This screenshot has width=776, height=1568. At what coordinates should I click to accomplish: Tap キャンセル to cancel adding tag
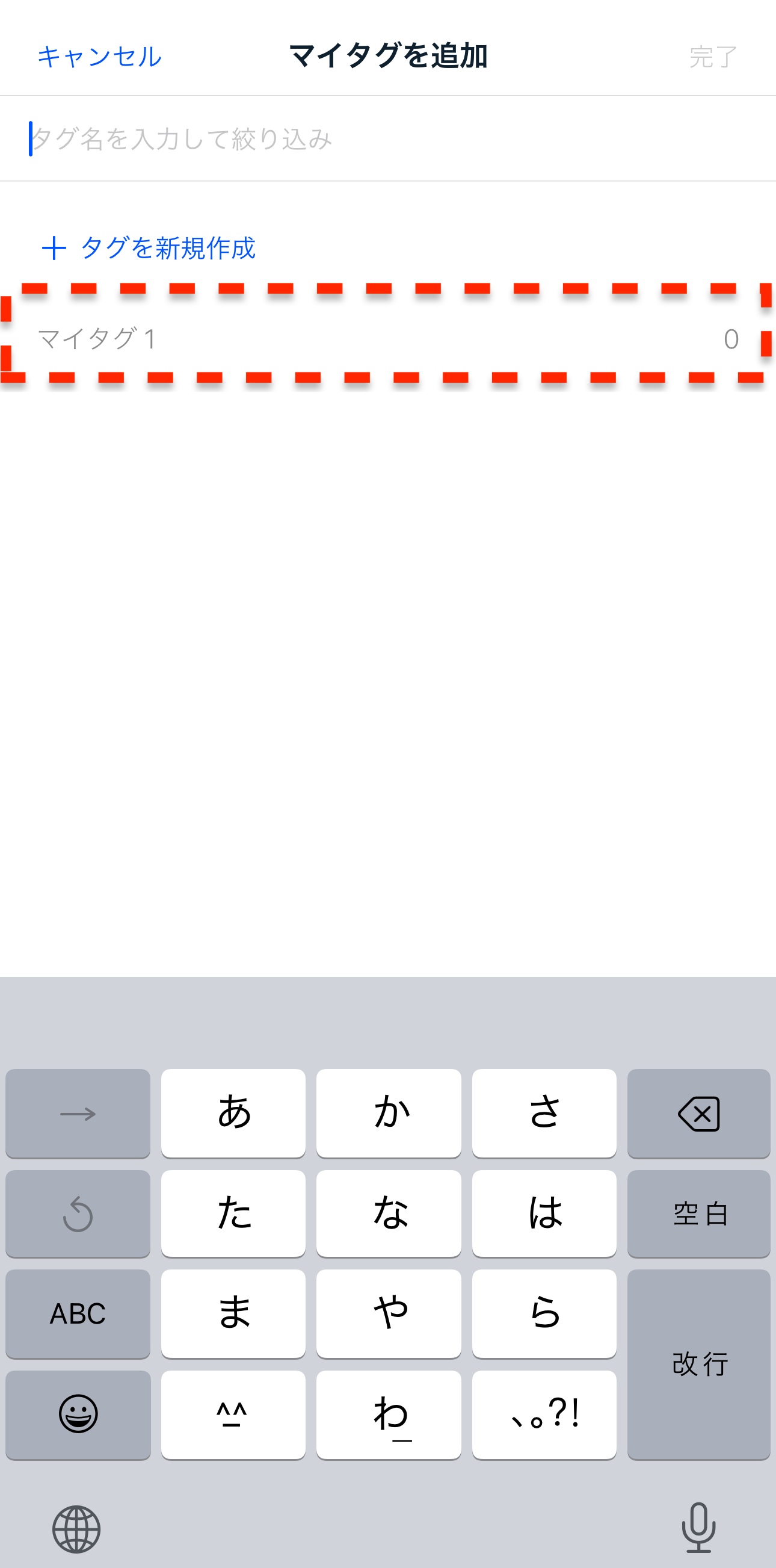(x=100, y=57)
